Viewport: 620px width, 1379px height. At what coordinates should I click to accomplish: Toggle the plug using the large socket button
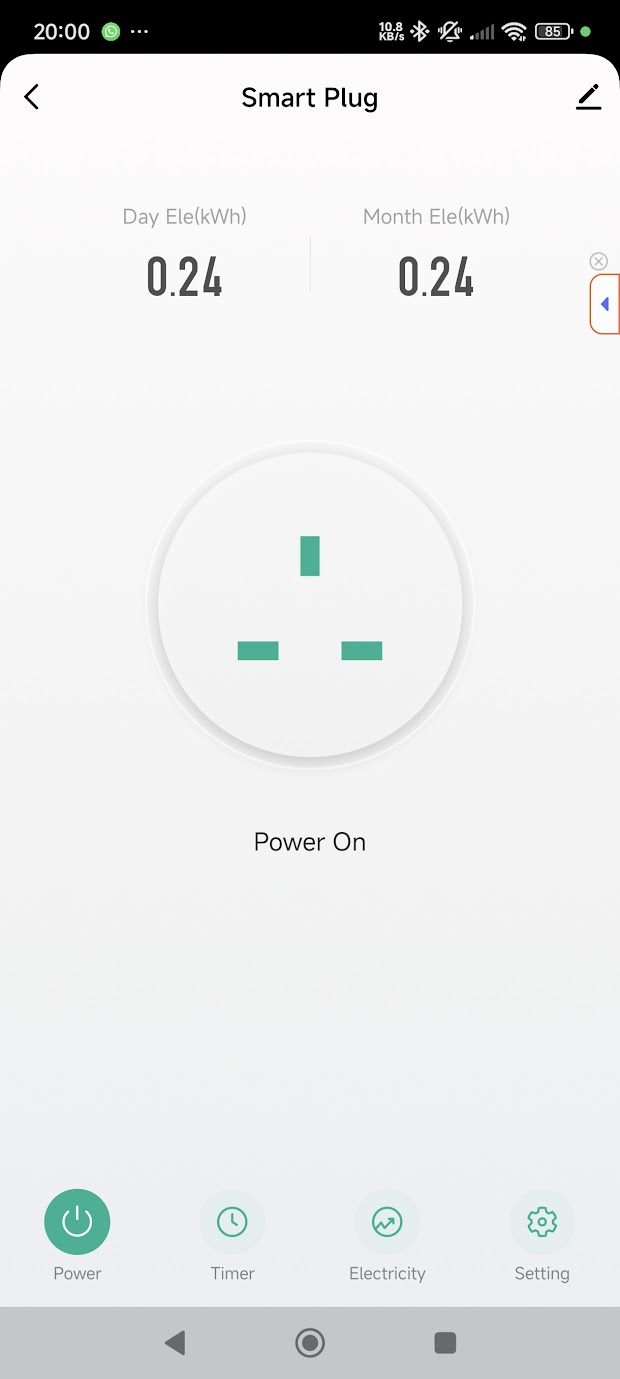(x=310, y=605)
